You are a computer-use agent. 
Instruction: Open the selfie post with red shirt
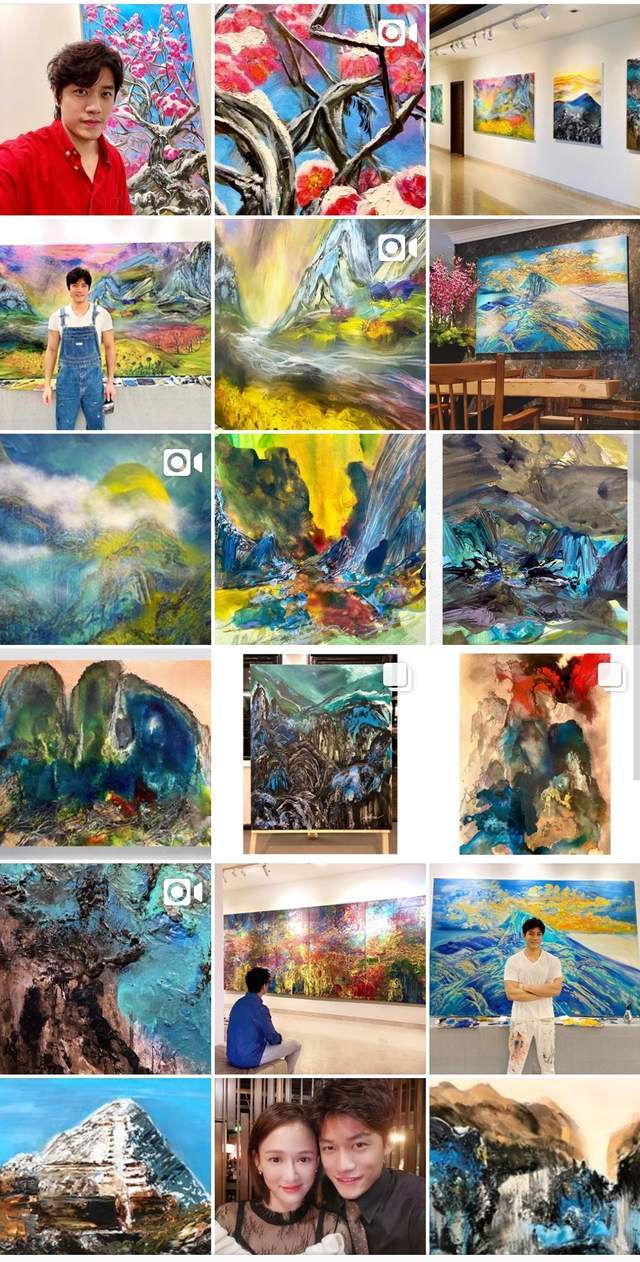[x=105, y=108]
